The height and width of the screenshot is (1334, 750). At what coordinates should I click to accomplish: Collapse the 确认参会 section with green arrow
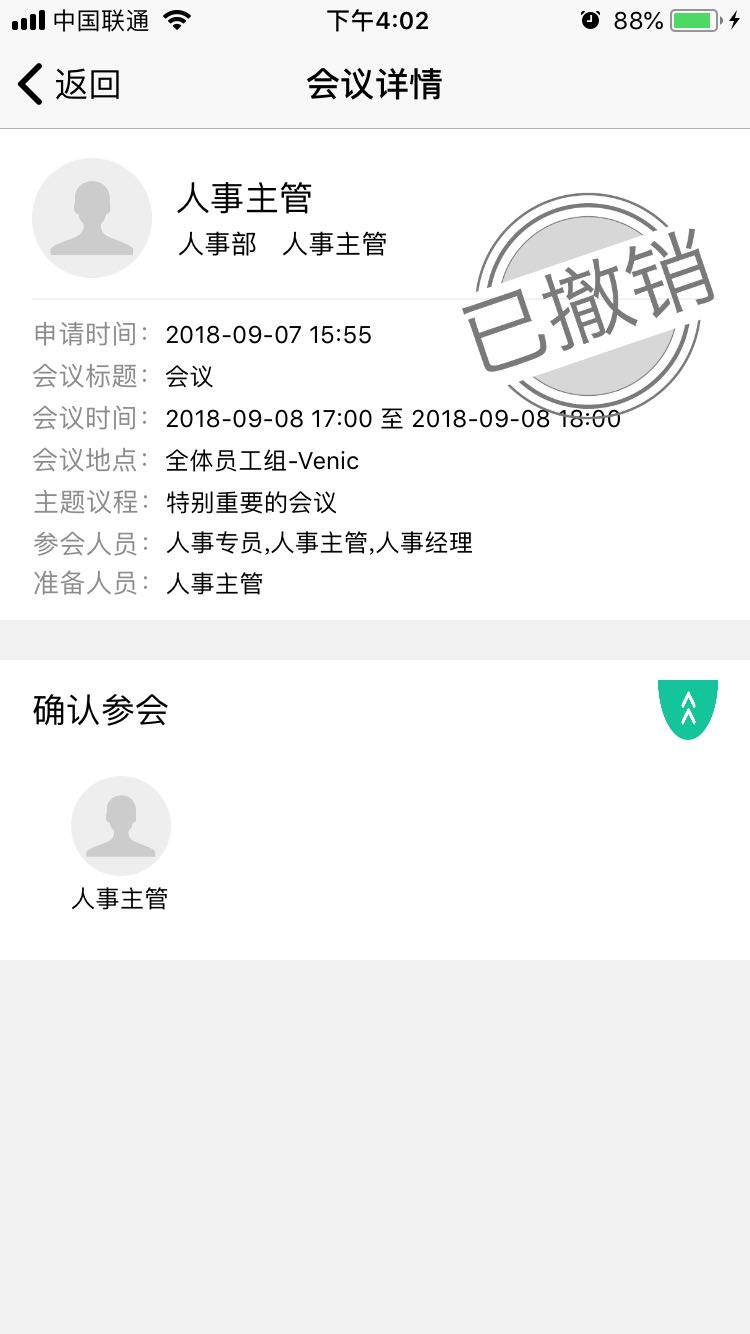(x=688, y=709)
